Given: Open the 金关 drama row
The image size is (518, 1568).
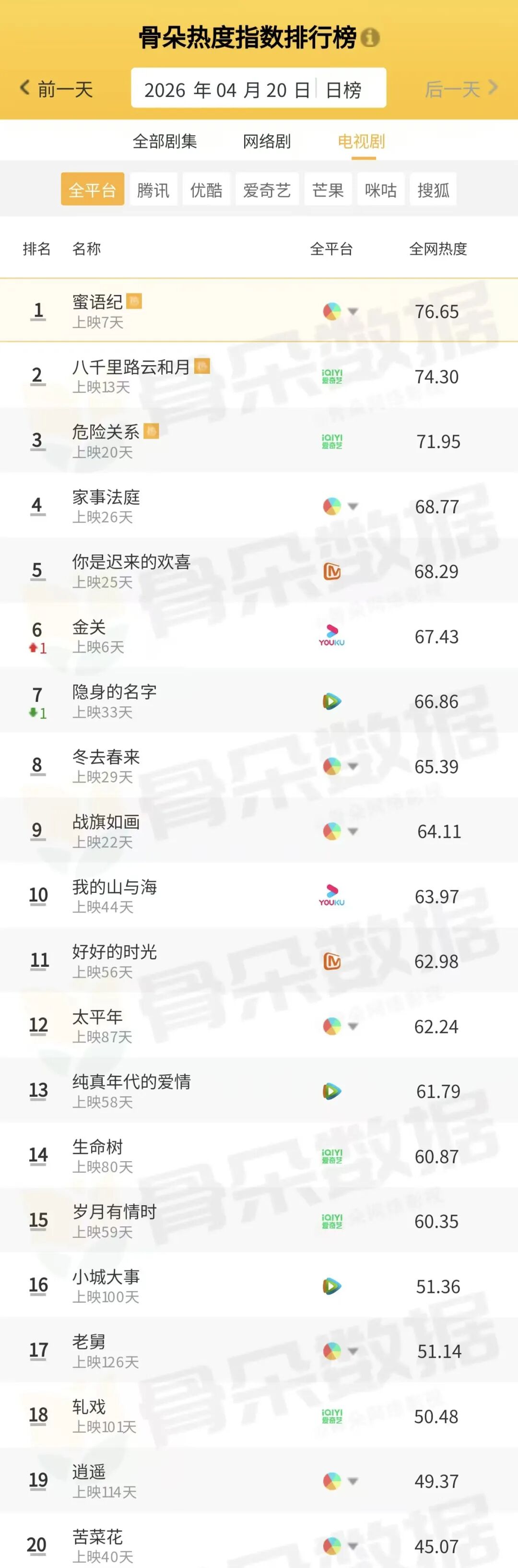Looking at the screenshot, I should [89, 627].
